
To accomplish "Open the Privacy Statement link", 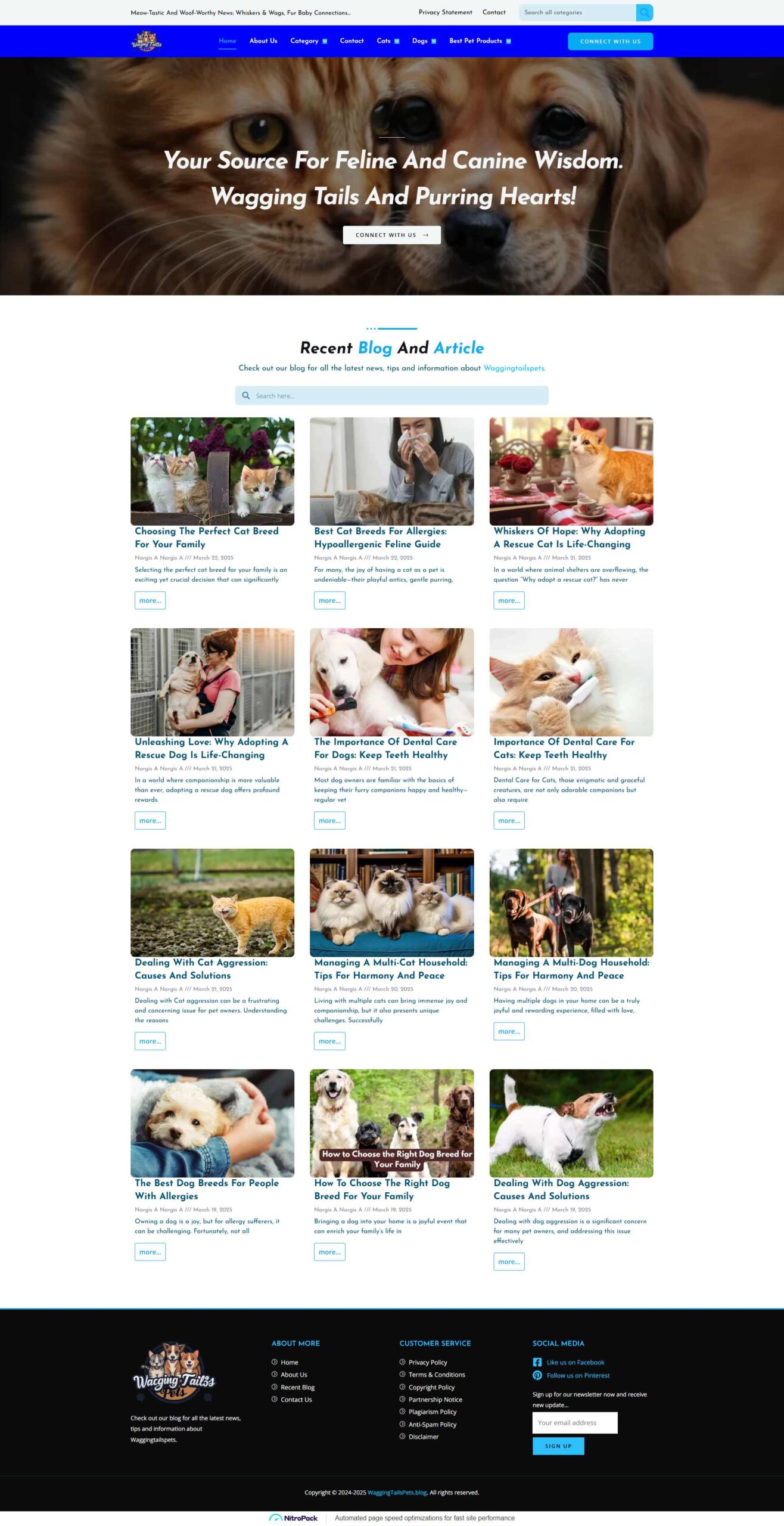I will [x=445, y=12].
